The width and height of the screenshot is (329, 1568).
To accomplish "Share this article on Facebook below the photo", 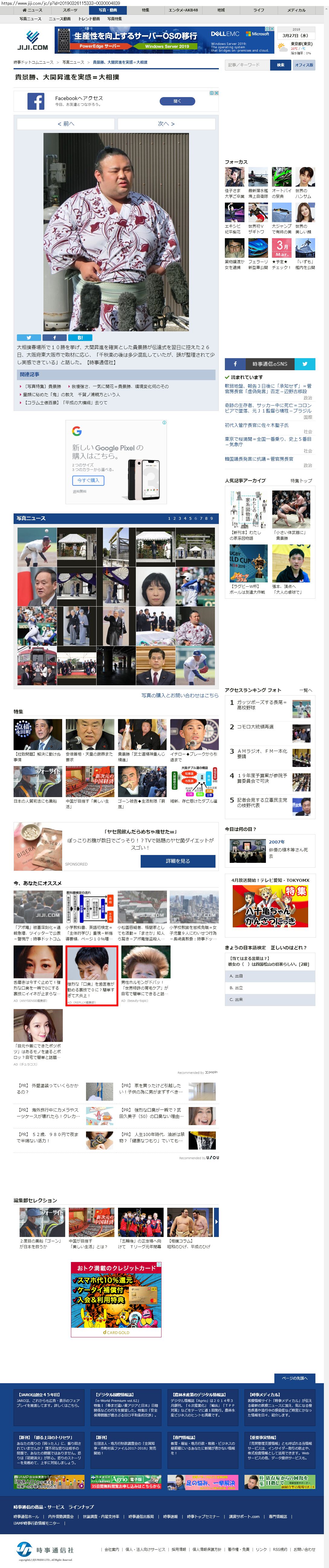I will tap(54, 337).
